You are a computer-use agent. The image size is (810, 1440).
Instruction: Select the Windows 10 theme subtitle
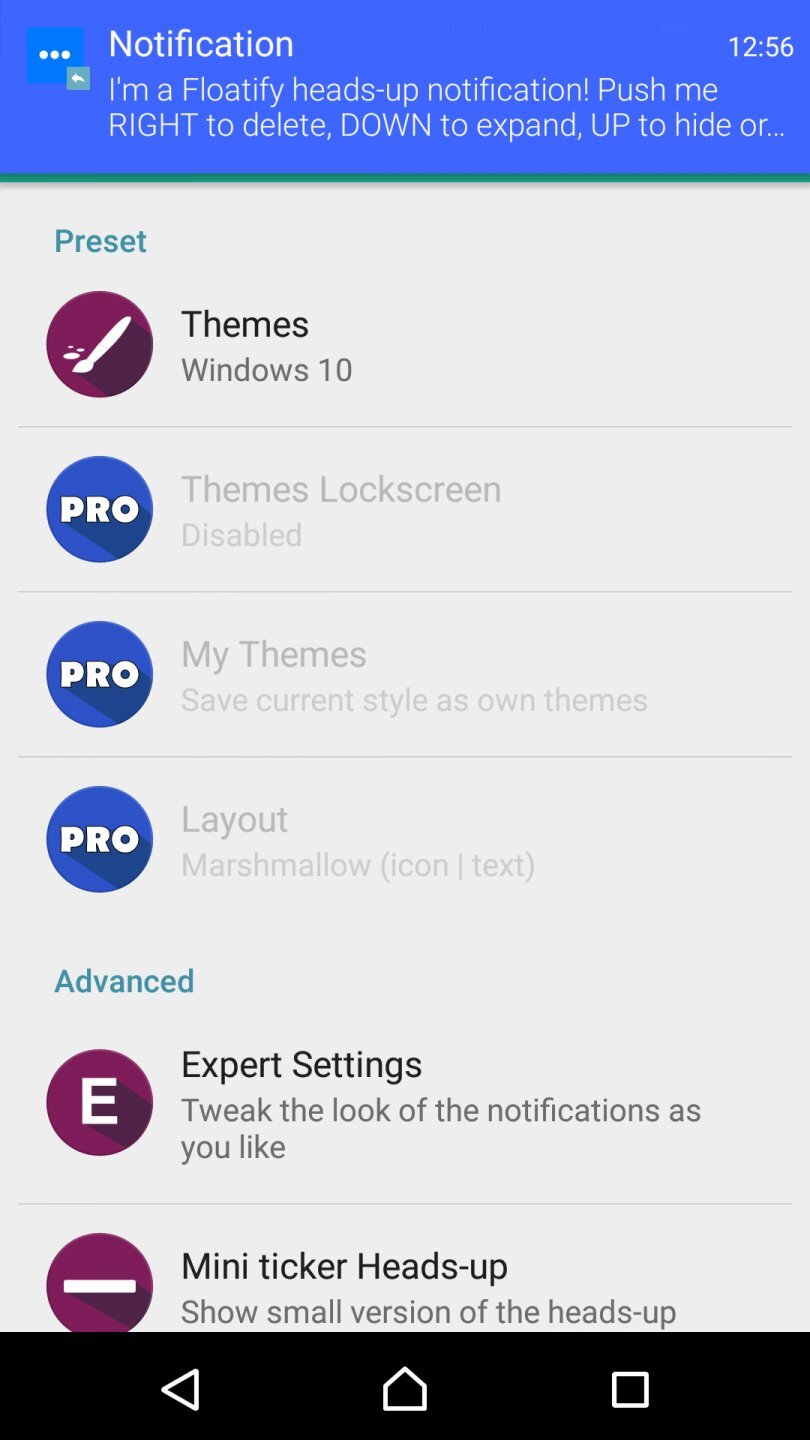point(266,369)
